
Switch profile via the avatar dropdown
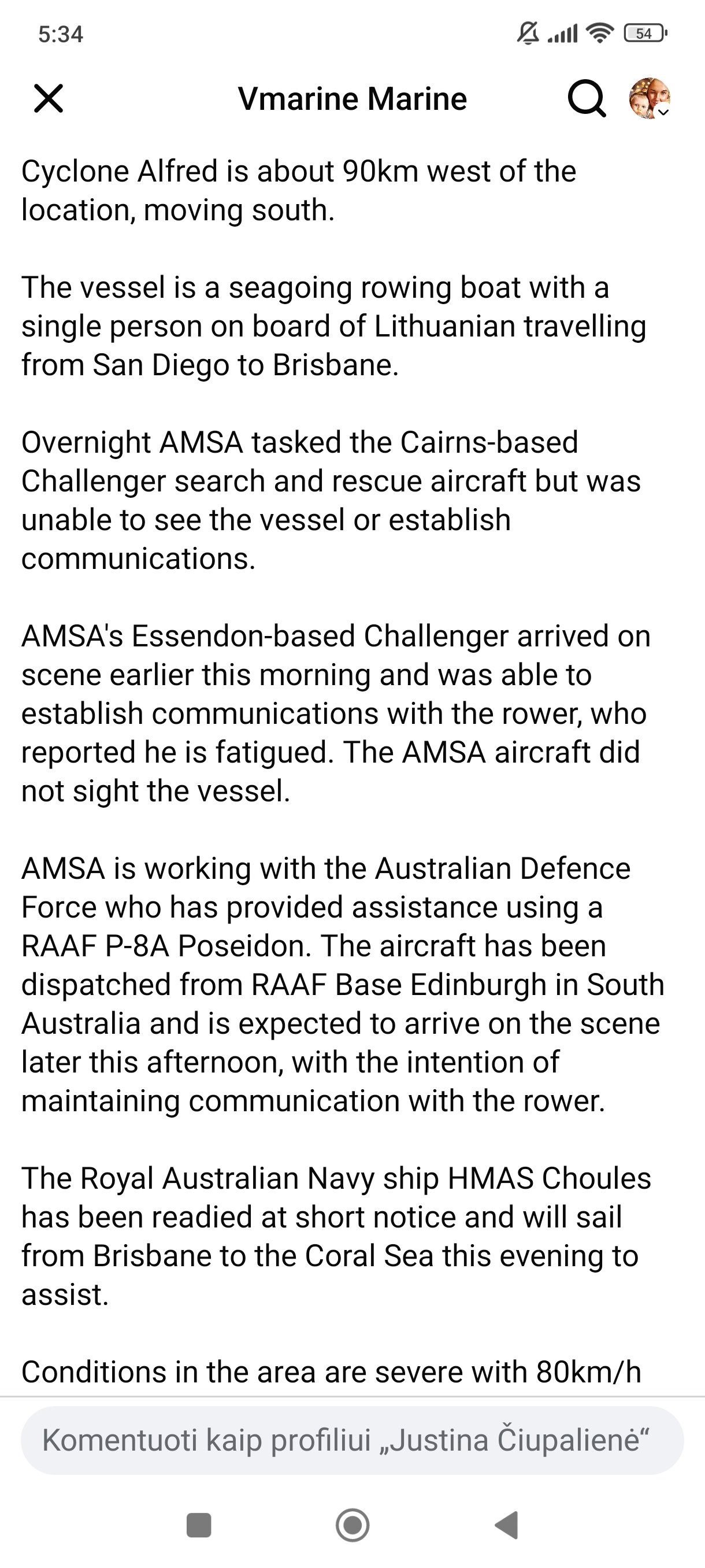pyautogui.click(x=650, y=98)
